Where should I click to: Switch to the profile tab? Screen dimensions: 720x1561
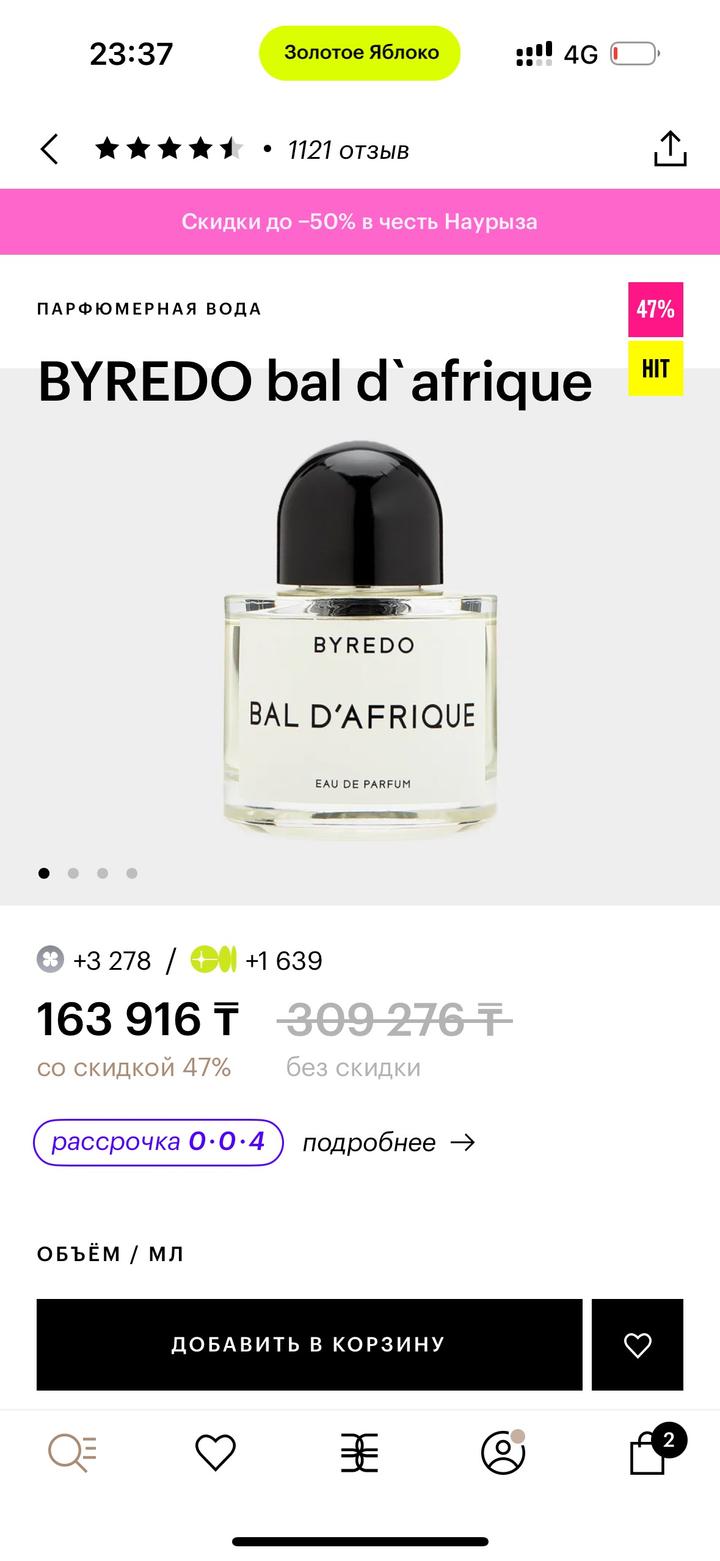coord(503,1452)
